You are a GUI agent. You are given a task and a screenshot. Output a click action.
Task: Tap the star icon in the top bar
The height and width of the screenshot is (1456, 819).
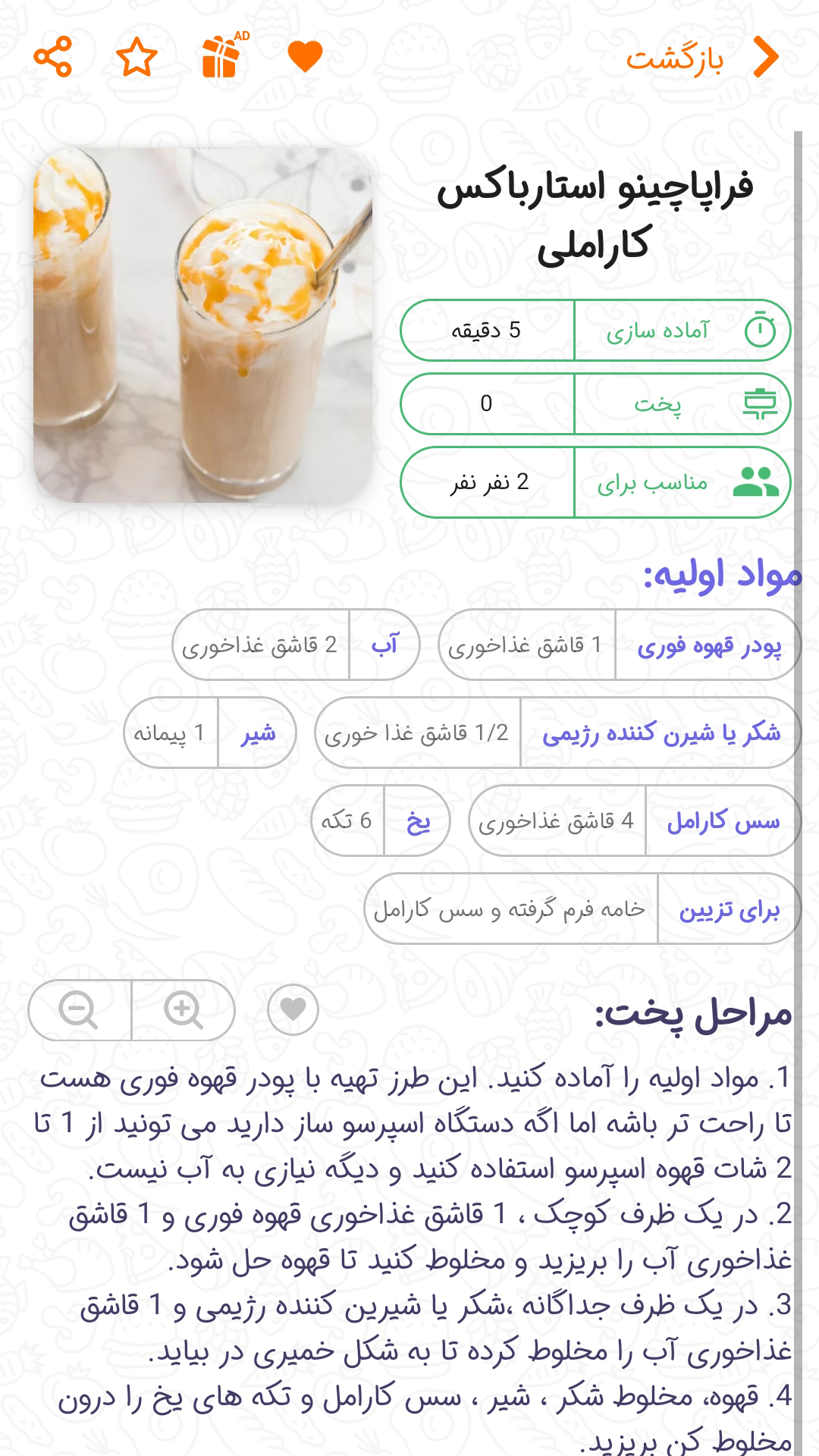pos(136,57)
